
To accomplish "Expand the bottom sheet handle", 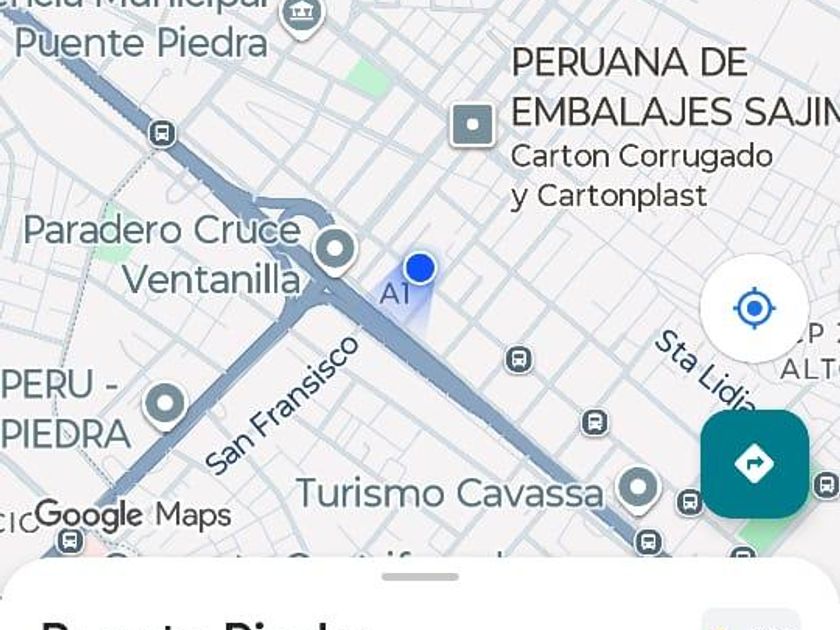I will (420, 577).
